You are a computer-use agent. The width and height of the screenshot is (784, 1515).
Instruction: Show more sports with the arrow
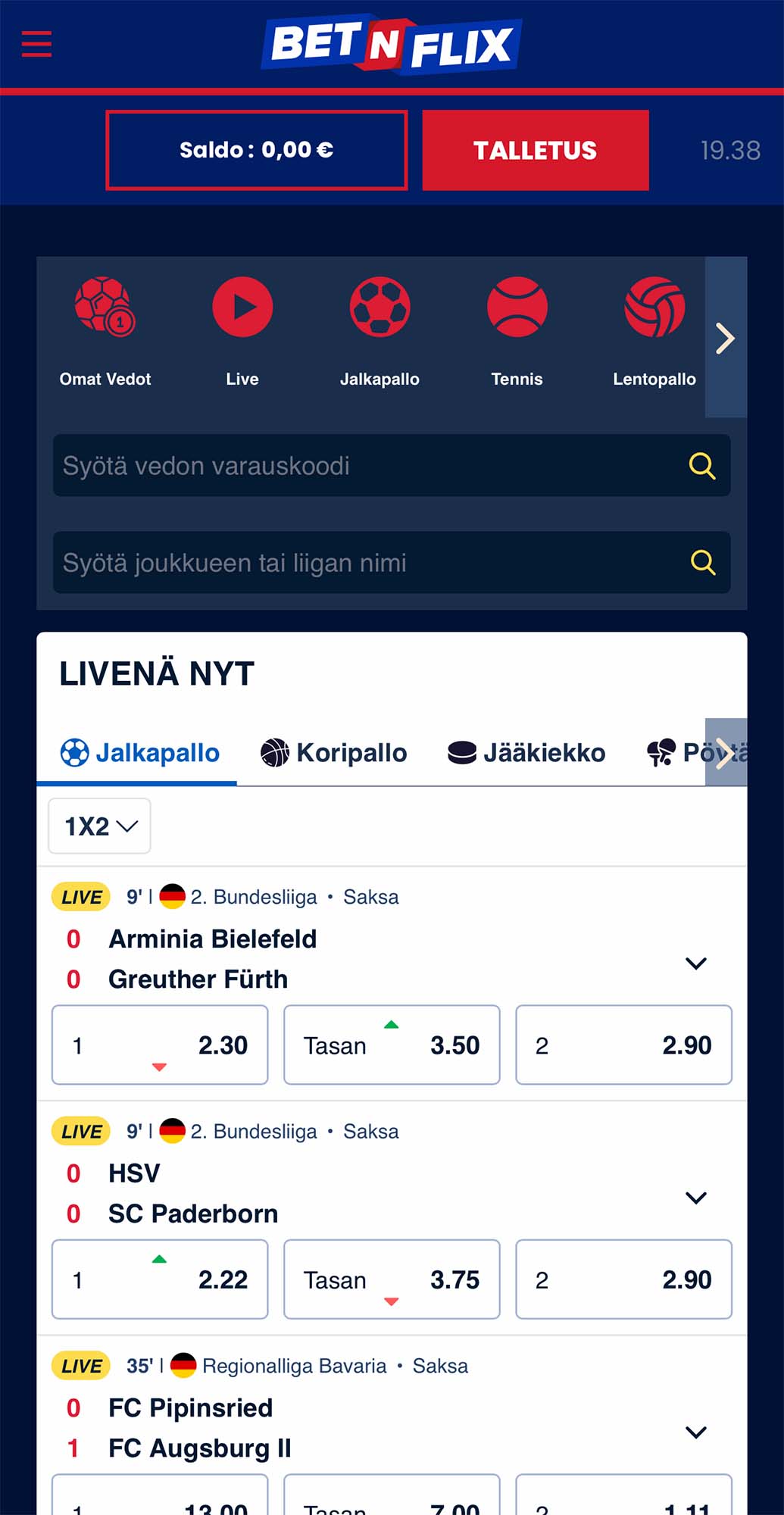coord(725,338)
